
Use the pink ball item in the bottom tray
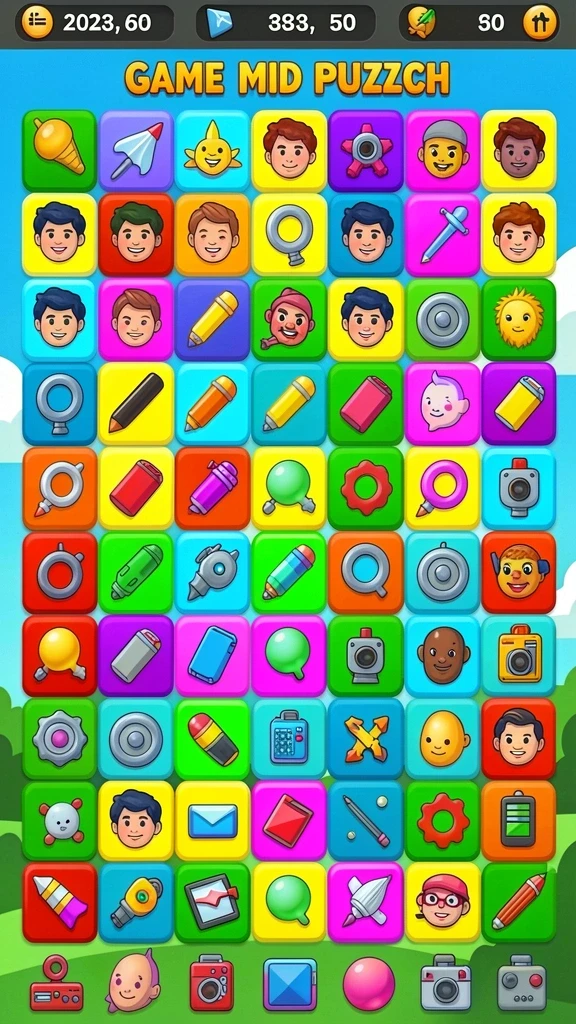click(x=369, y=983)
